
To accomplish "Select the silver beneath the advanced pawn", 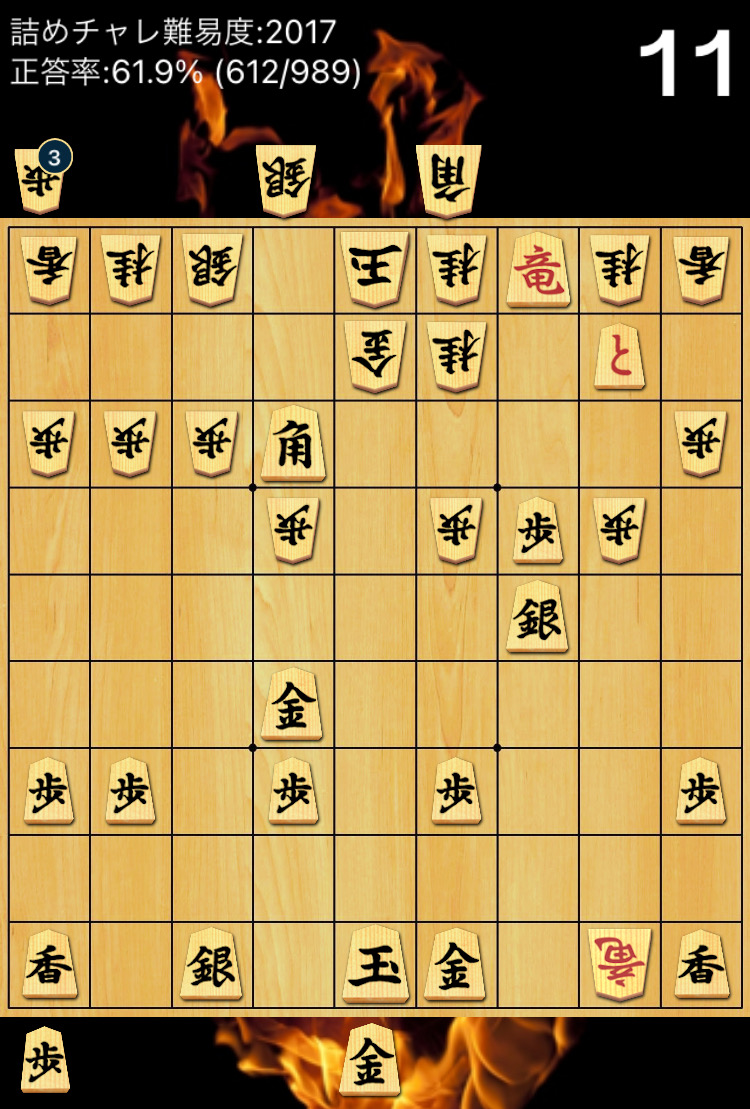I will coord(537,616).
